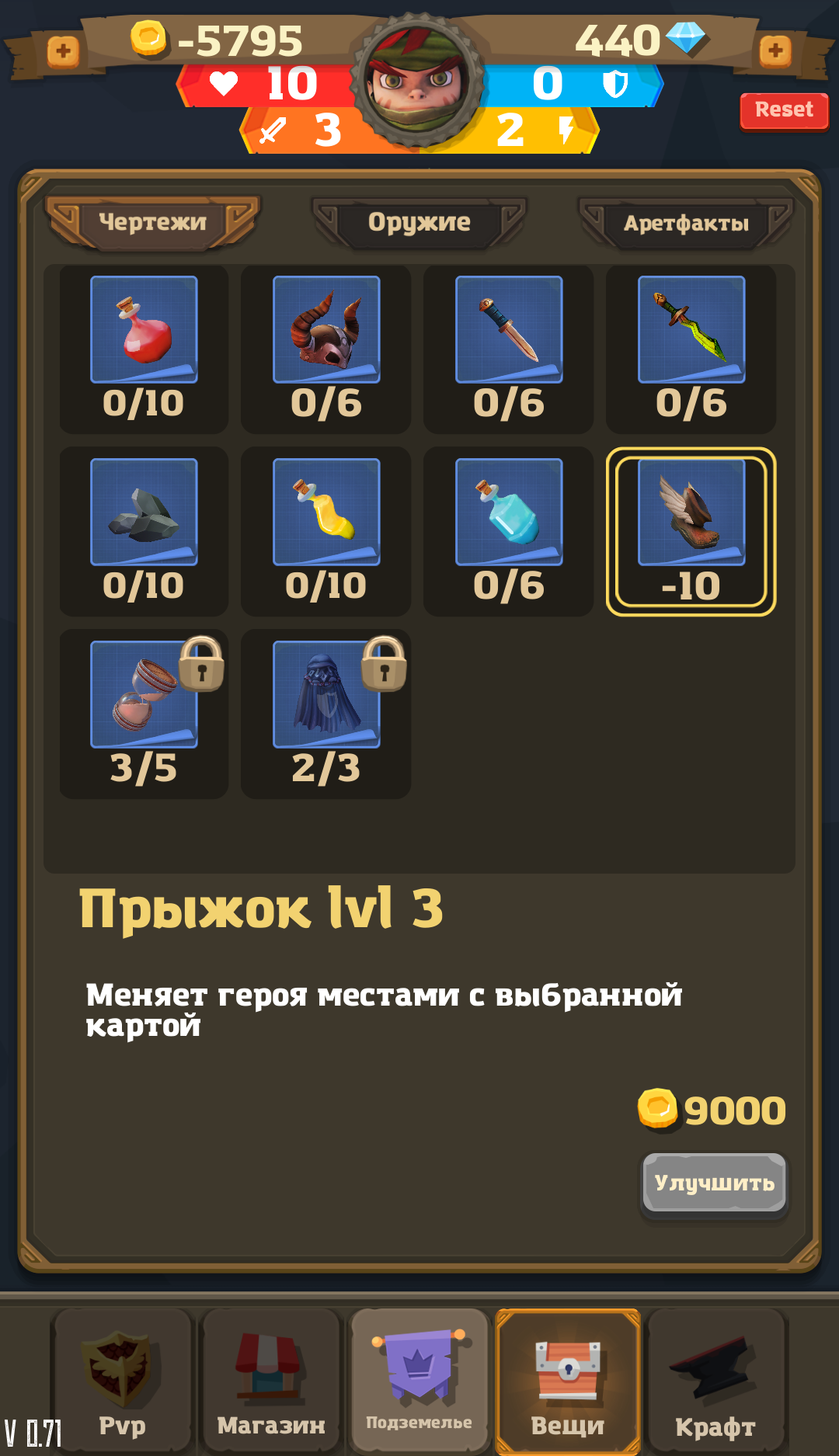Select the winged boot blueprint

click(x=691, y=530)
